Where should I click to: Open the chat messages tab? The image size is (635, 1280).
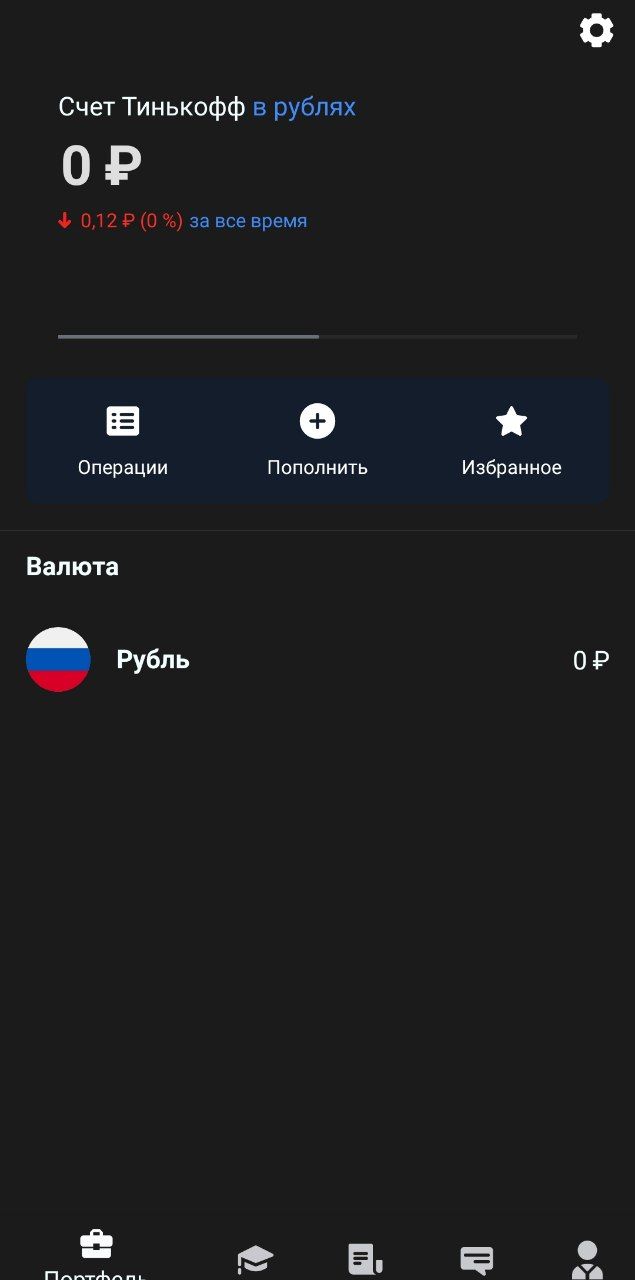(x=476, y=1260)
